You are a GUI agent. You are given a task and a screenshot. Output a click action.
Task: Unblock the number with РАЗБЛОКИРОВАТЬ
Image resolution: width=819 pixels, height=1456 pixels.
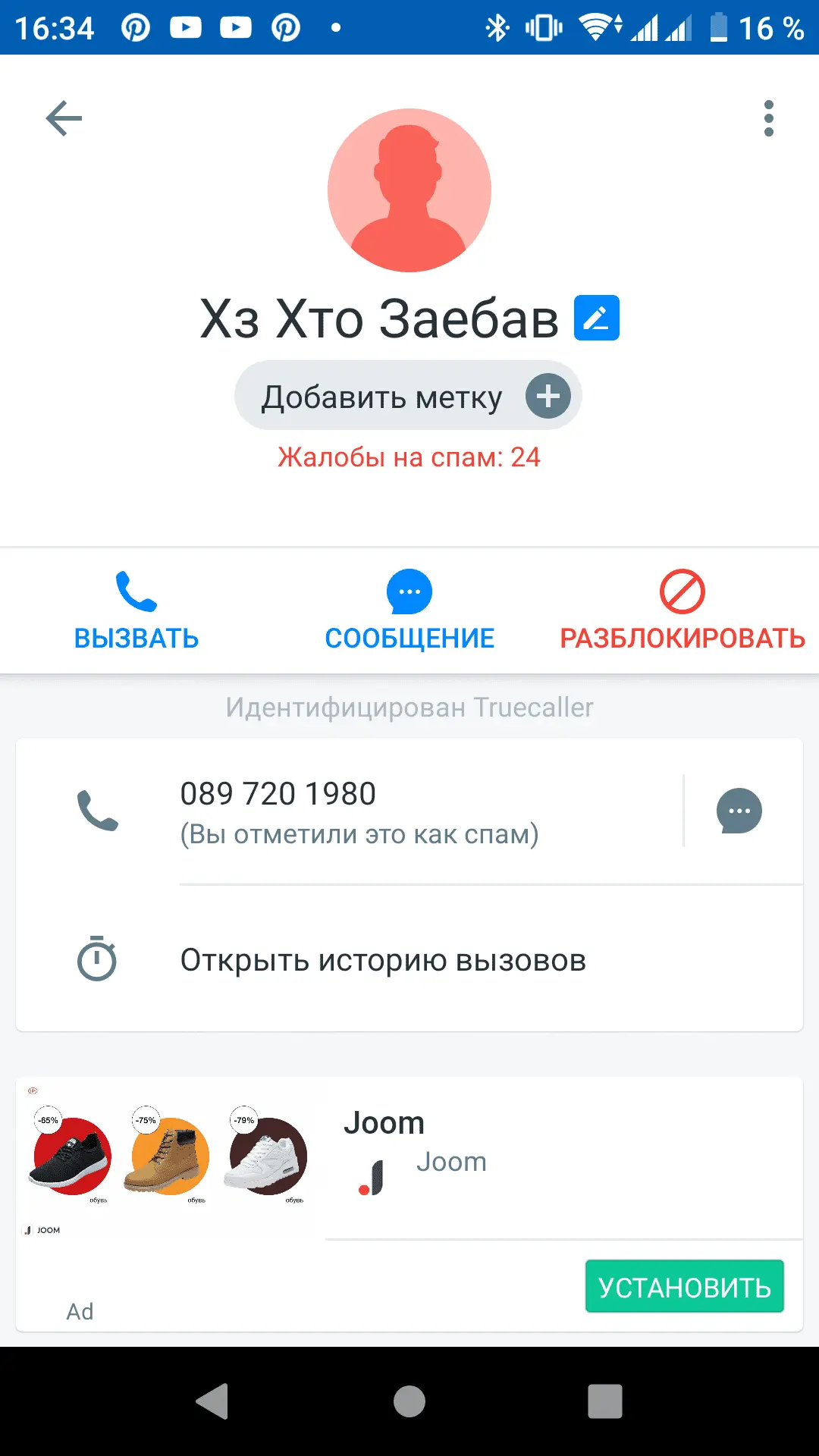coord(682,611)
